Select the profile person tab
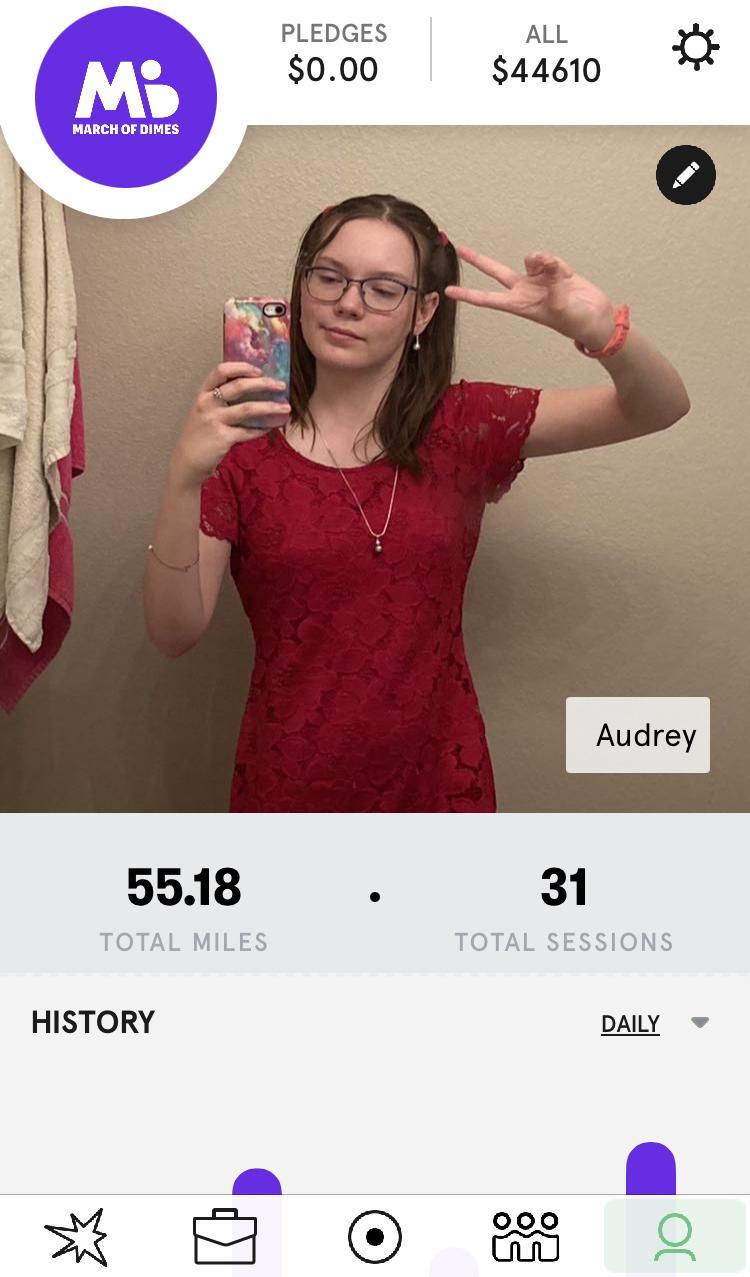The height and width of the screenshot is (1277, 750). (x=675, y=1237)
